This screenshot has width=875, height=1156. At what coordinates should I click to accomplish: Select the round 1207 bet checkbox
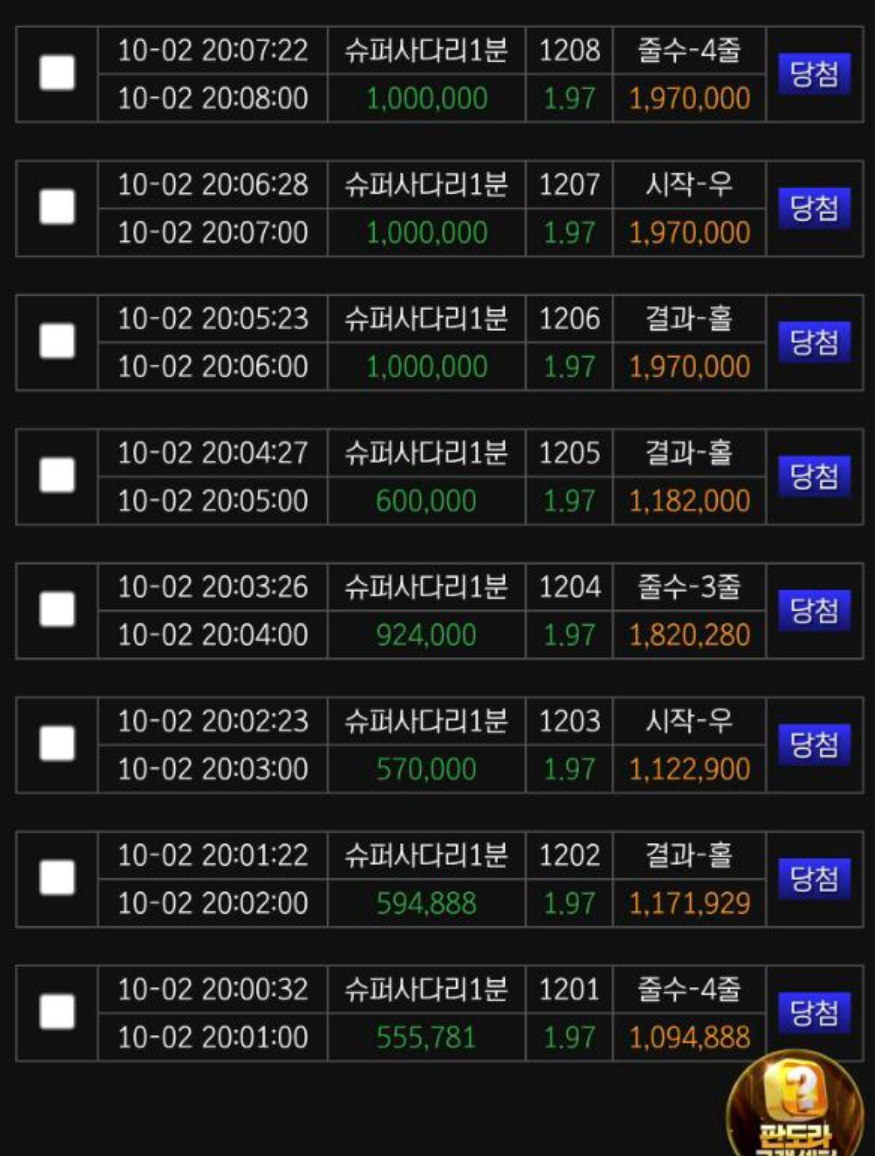click(x=57, y=207)
